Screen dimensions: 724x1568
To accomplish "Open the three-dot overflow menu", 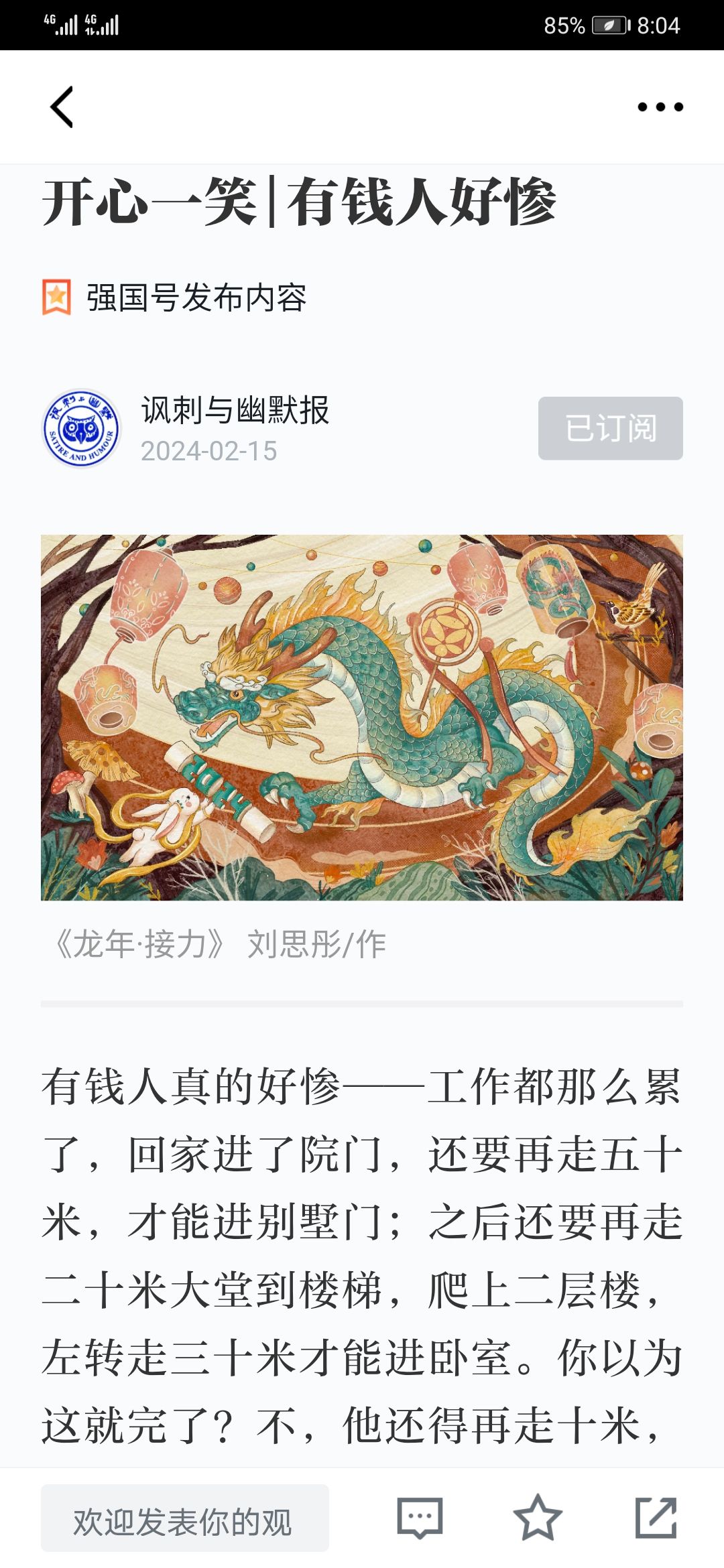I will [660, 107].
